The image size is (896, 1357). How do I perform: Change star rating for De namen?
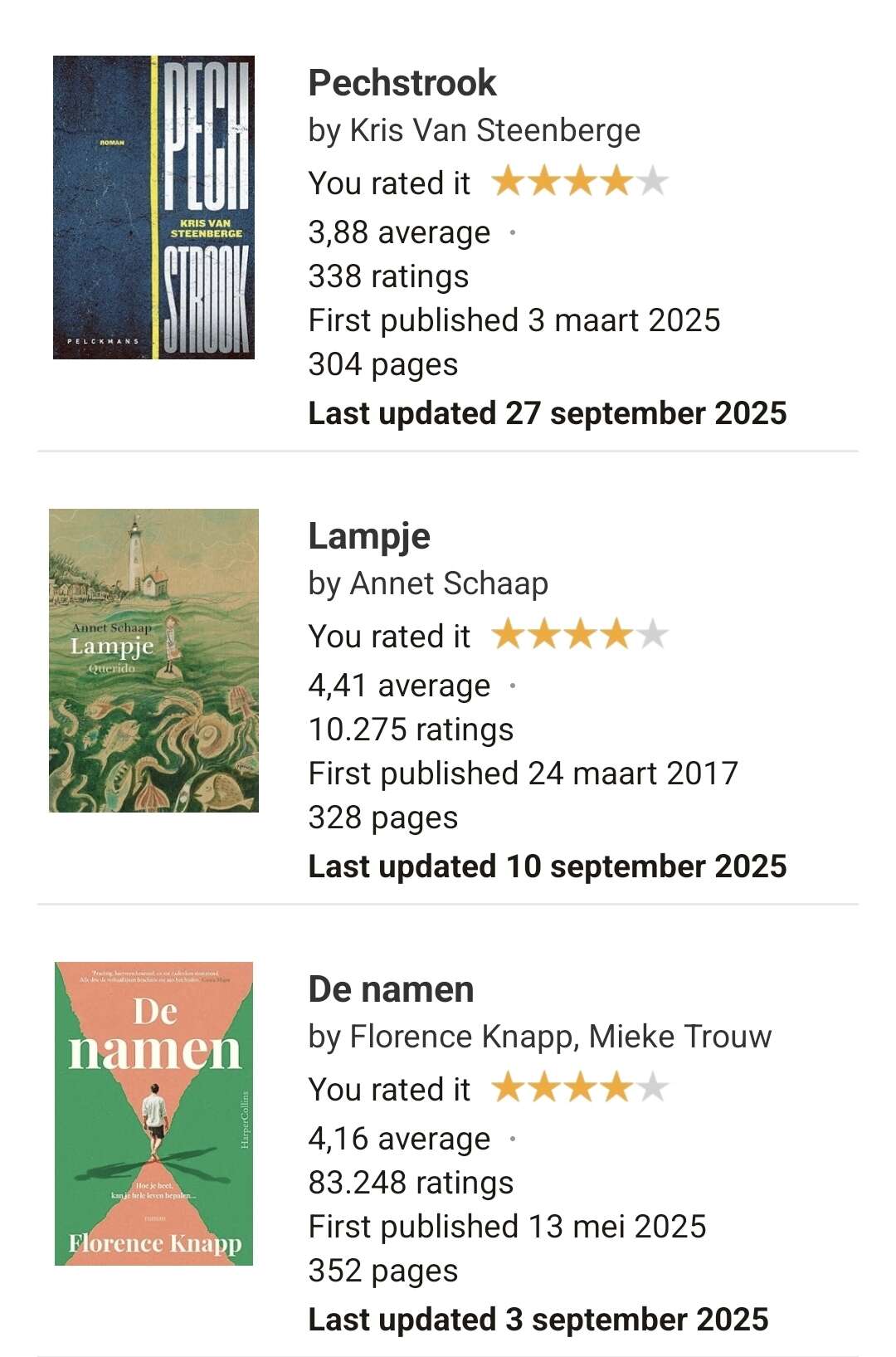pos(580,1088)
